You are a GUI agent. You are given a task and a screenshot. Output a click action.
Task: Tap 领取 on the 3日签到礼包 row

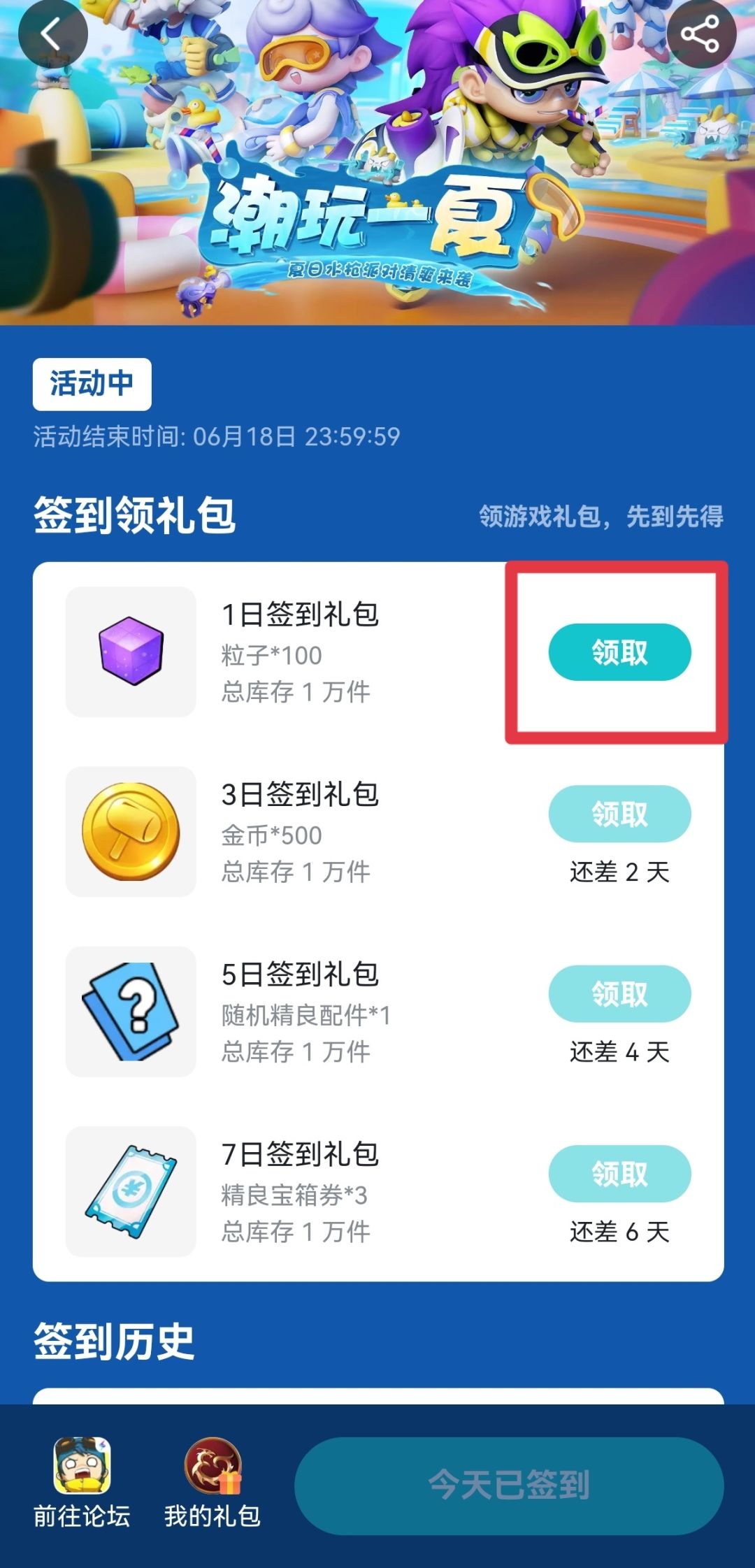click(x=619, y=814)
